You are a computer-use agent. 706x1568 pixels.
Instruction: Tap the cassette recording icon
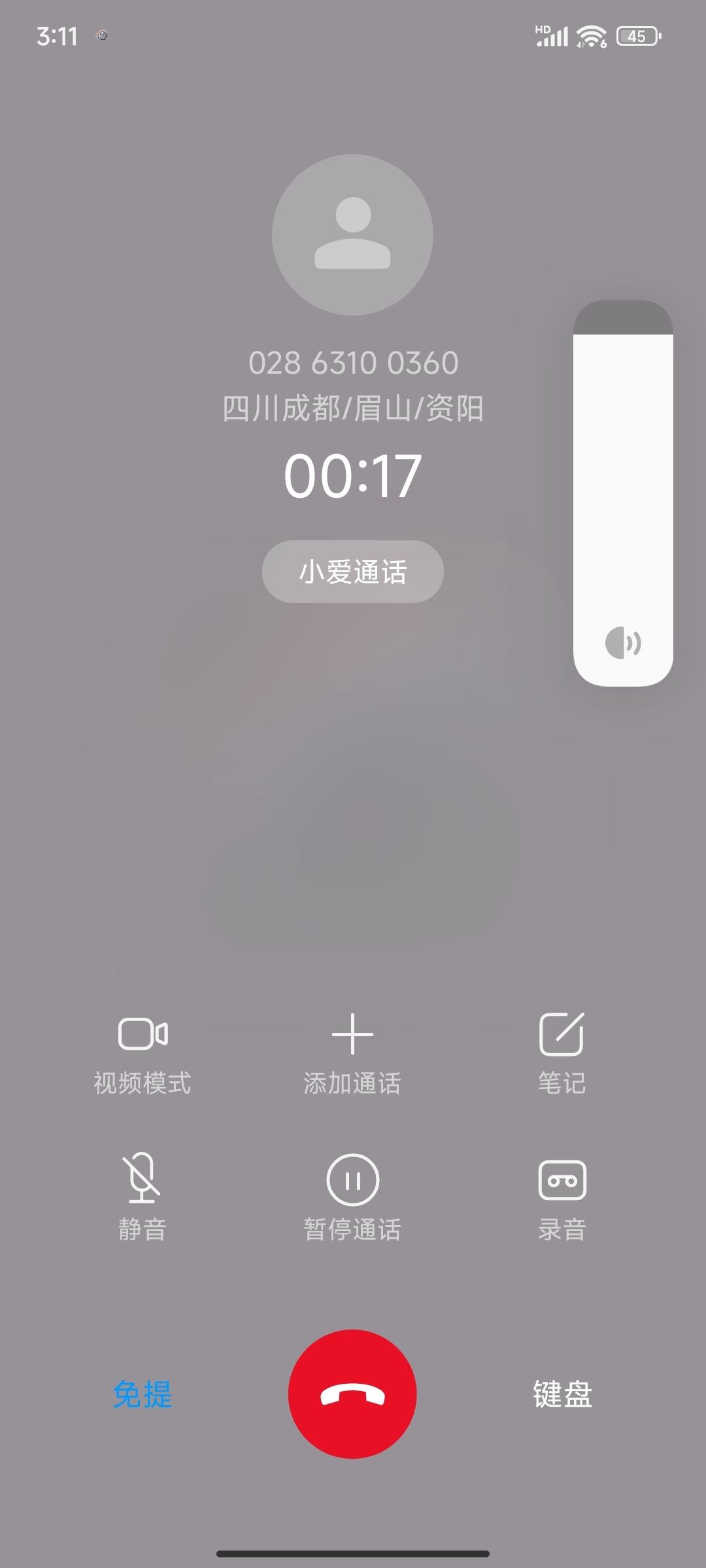[x=563, y=1179]
